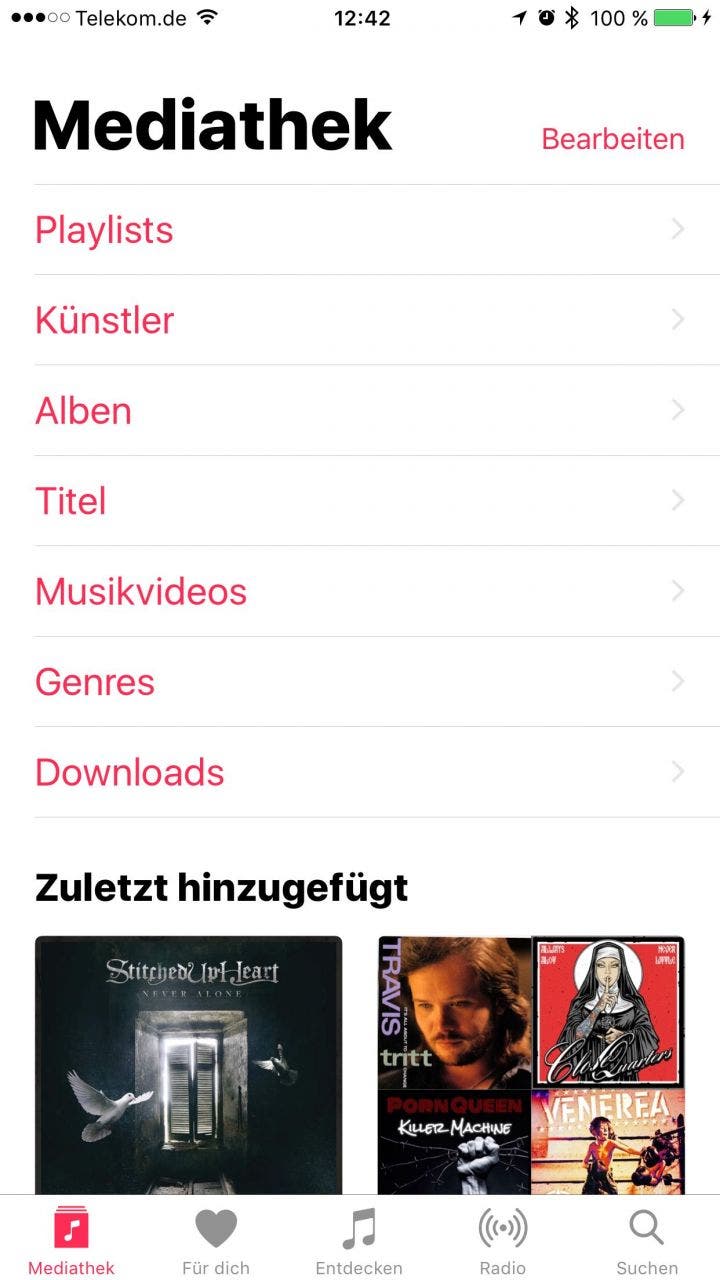Open the Stitched Up Heart album
The width and height of the screenshot is (720, 1280).
point(188,1065)
